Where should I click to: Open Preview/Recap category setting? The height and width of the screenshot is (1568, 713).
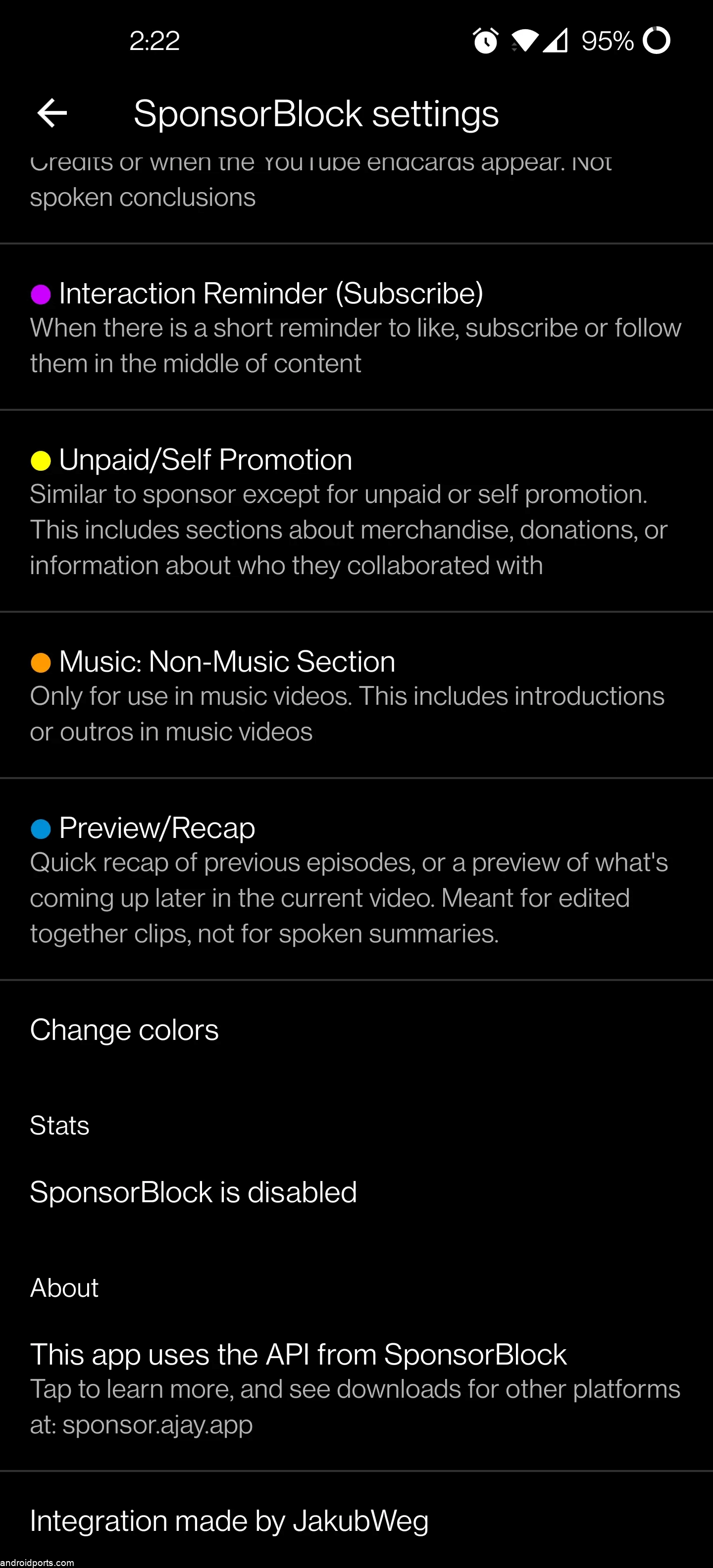[356, 879]
